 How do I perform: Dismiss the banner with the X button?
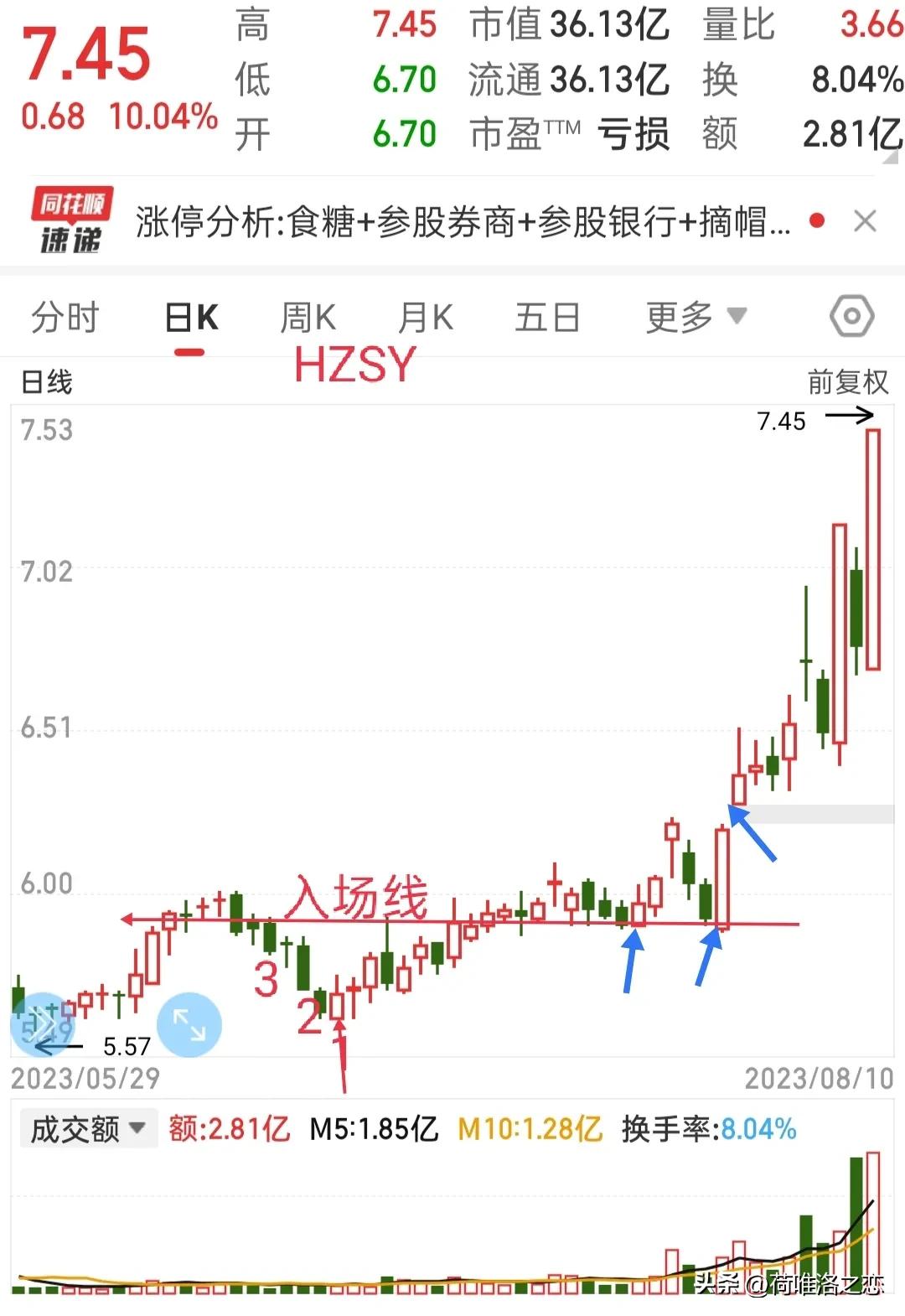pyautogui.click(x=866, y=220)
